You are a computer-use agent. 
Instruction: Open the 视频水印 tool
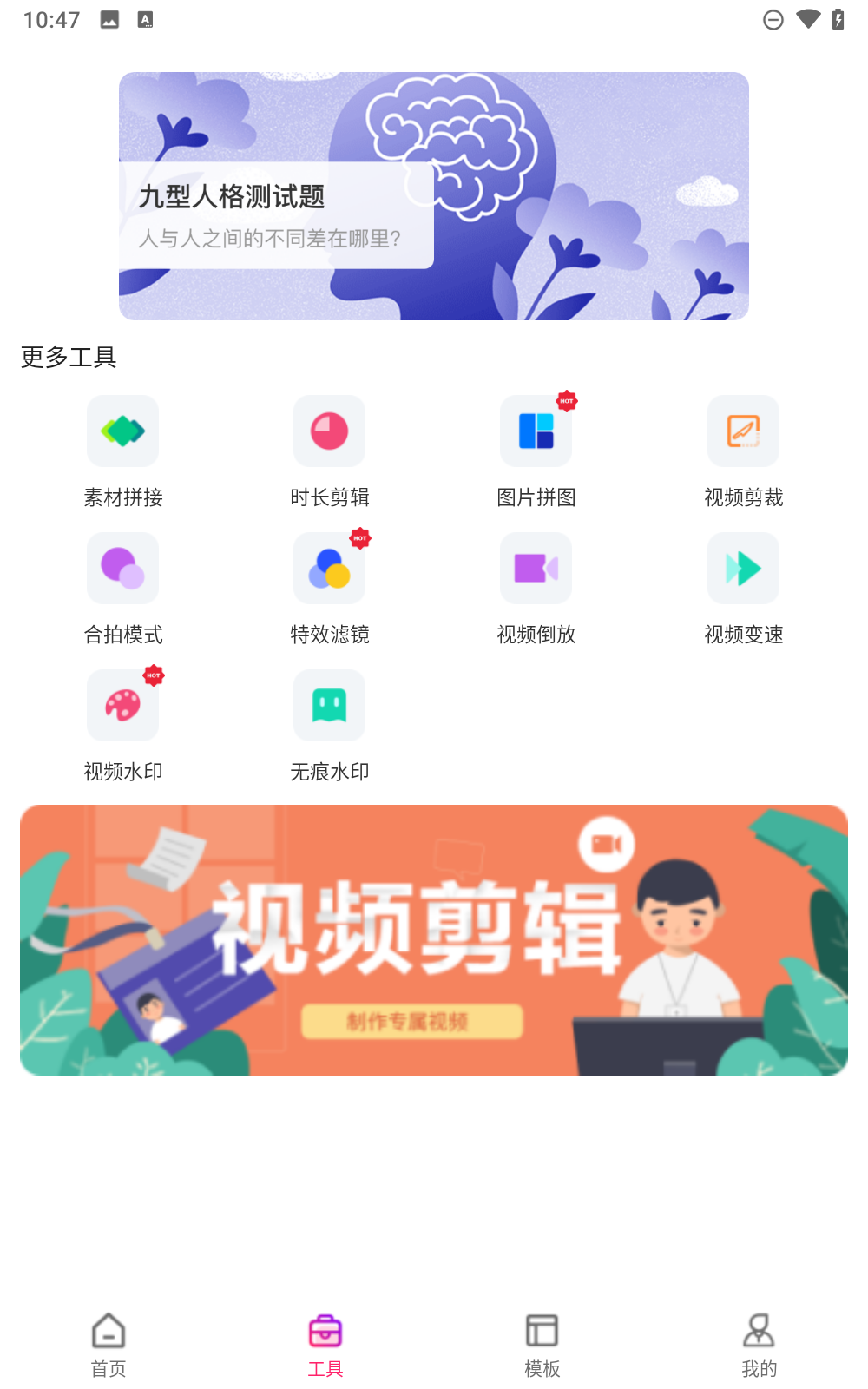122,726
